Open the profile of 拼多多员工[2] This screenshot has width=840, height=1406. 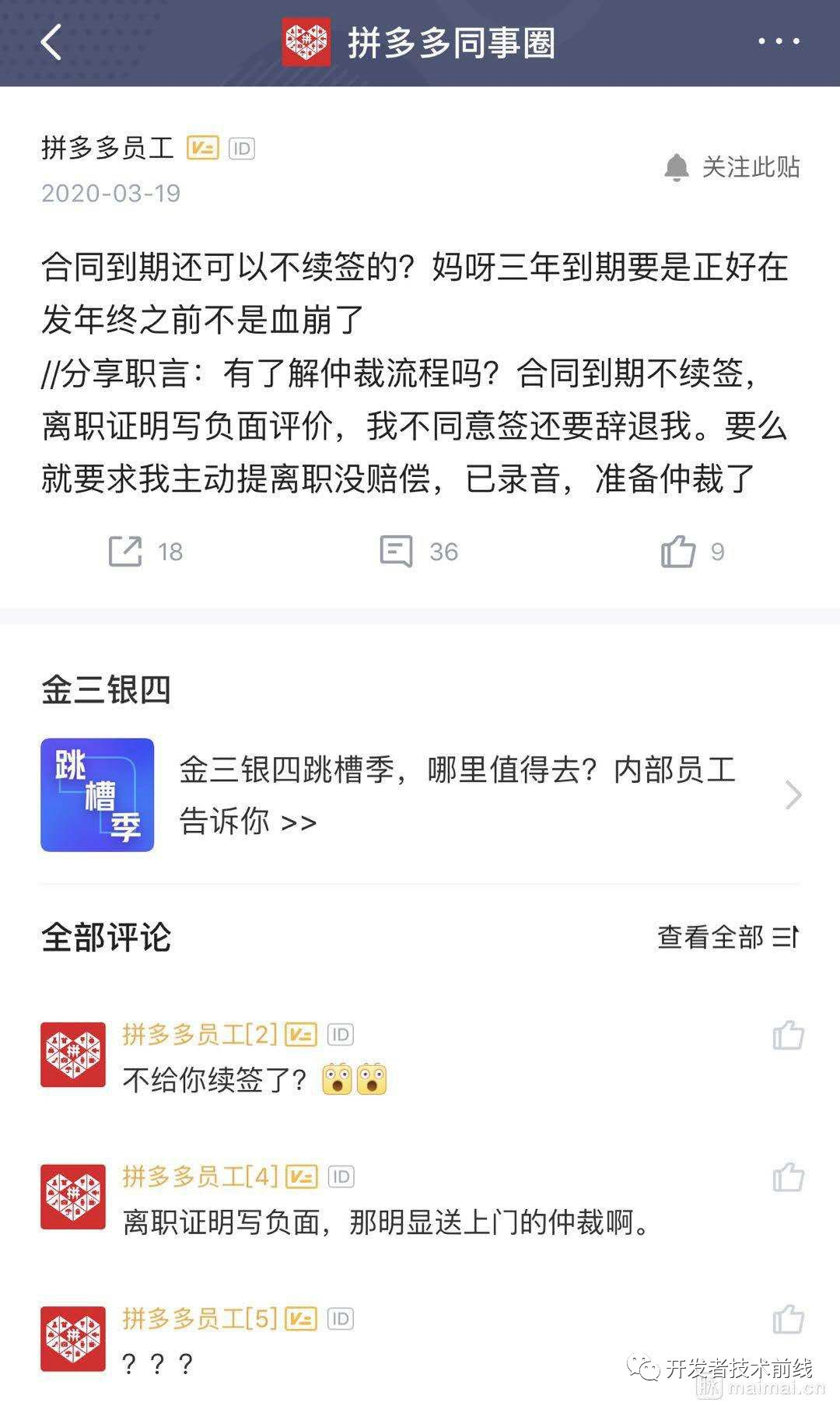pyautogui.click(x=73, y=1054)
